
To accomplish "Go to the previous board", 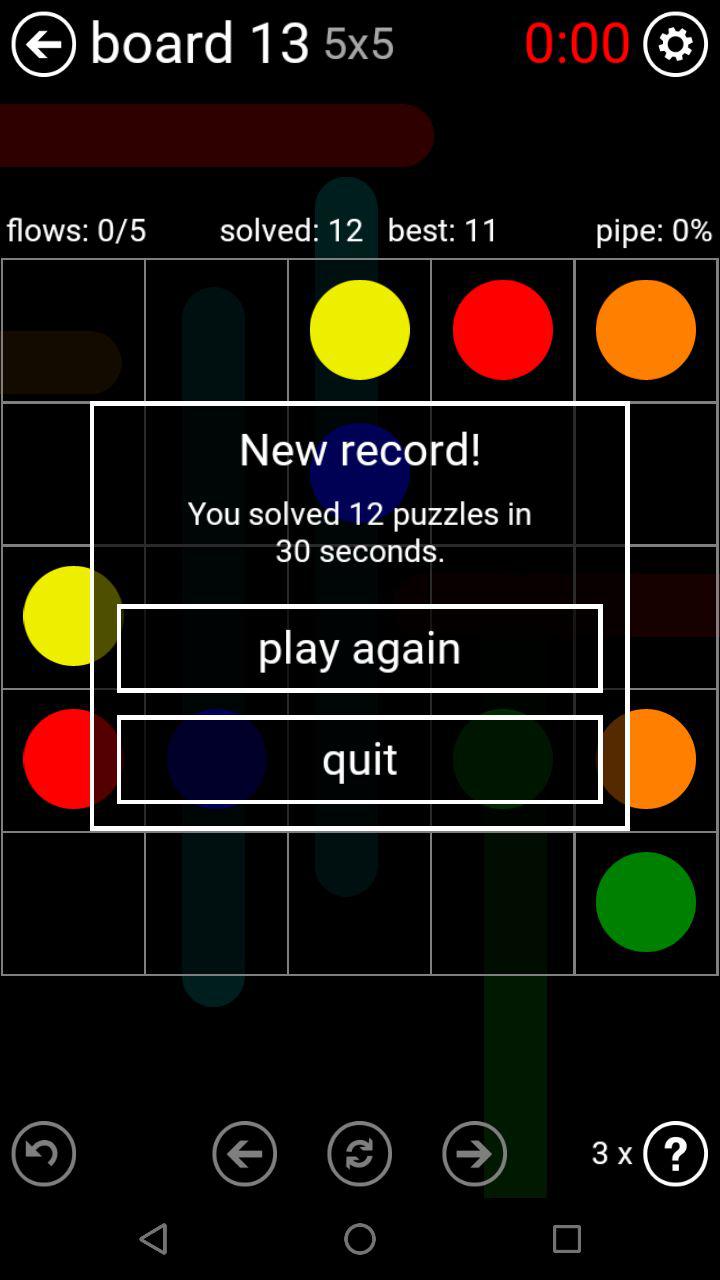I will [245, 1154].
